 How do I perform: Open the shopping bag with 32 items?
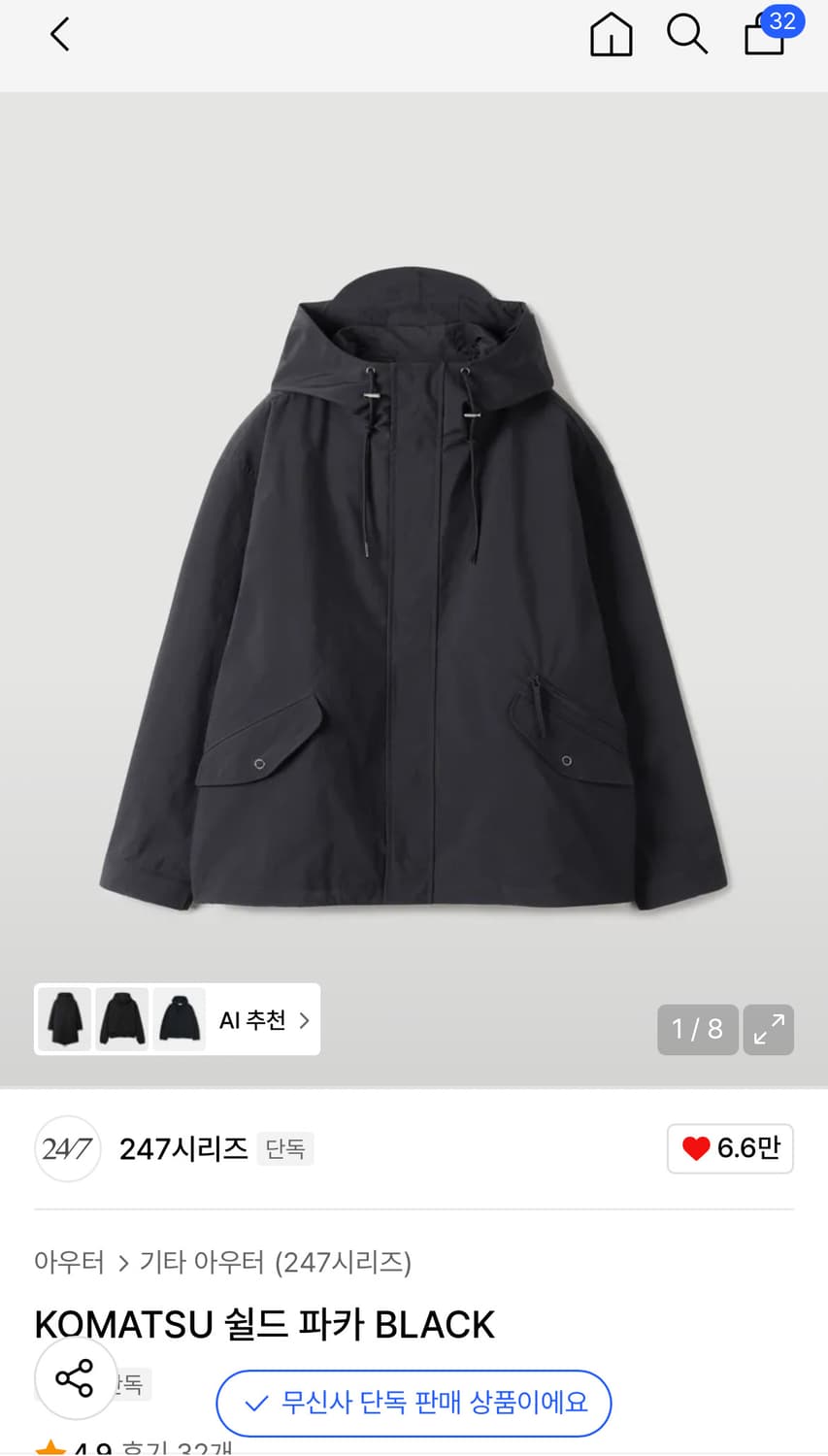coord(766,35)
